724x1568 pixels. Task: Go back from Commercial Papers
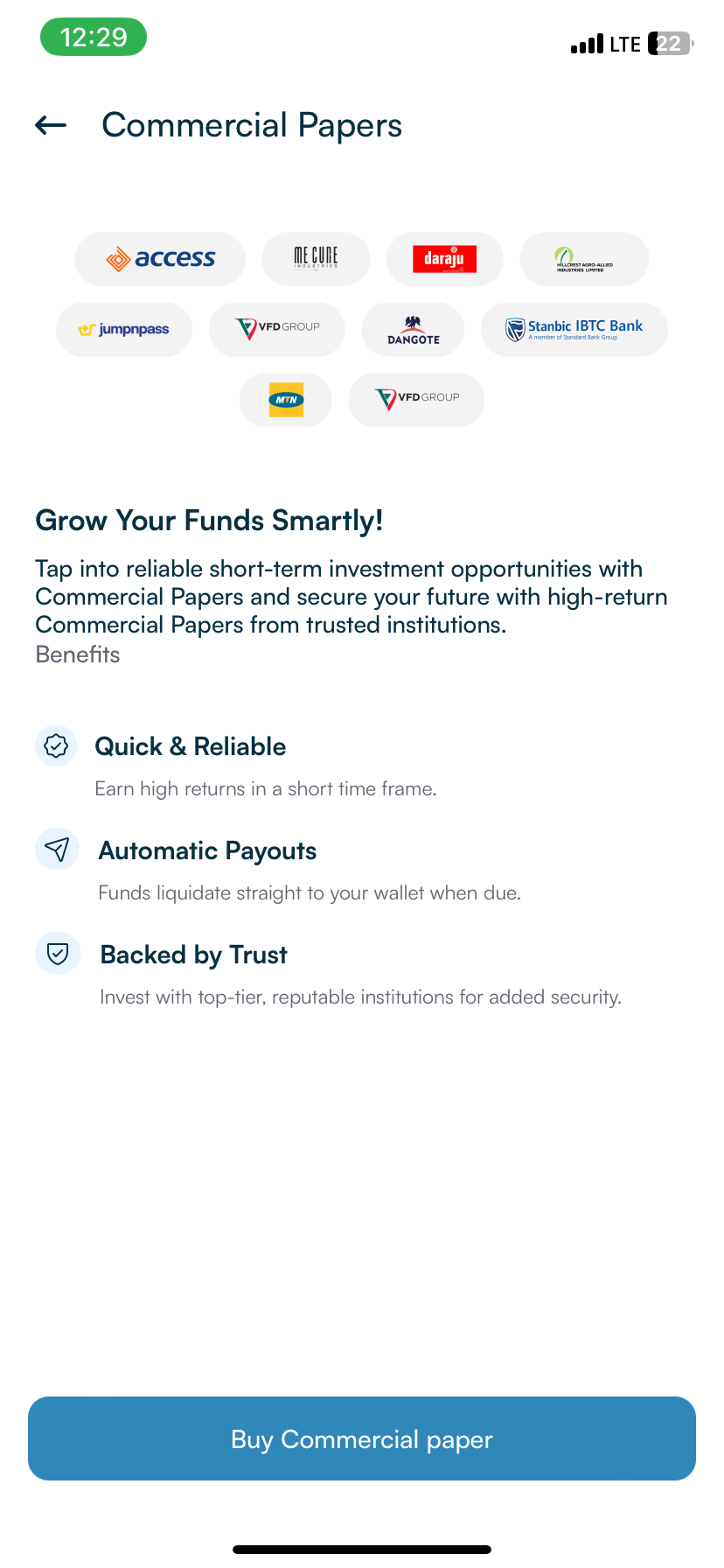click(51, 126)
